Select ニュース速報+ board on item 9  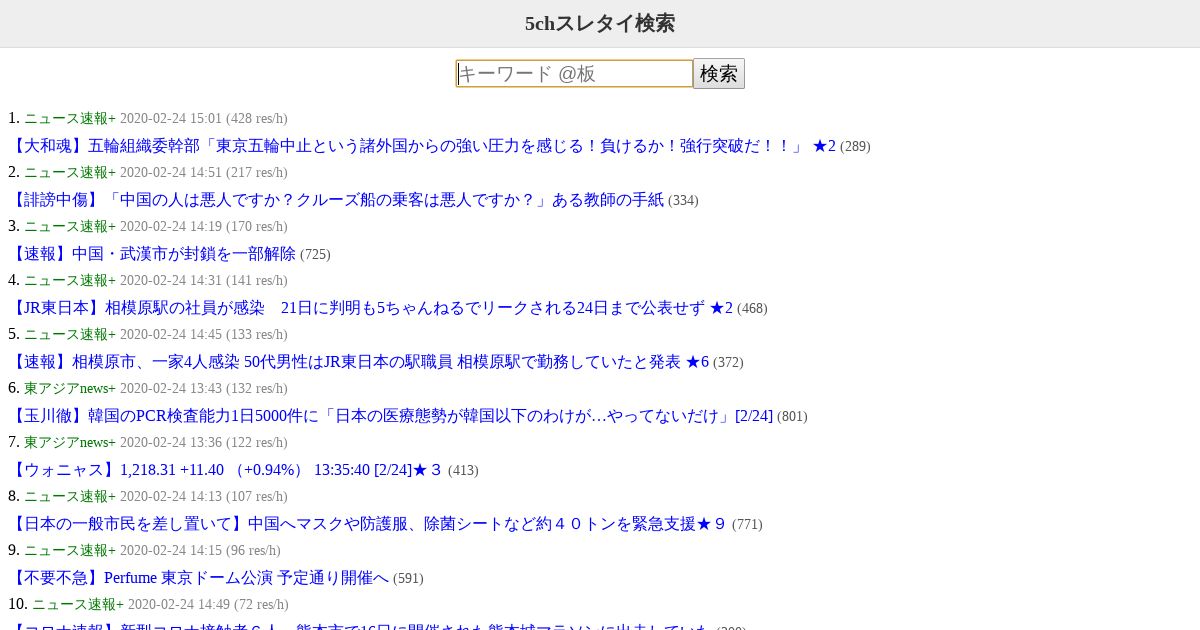pyautogui.click(x=70, y=550)
